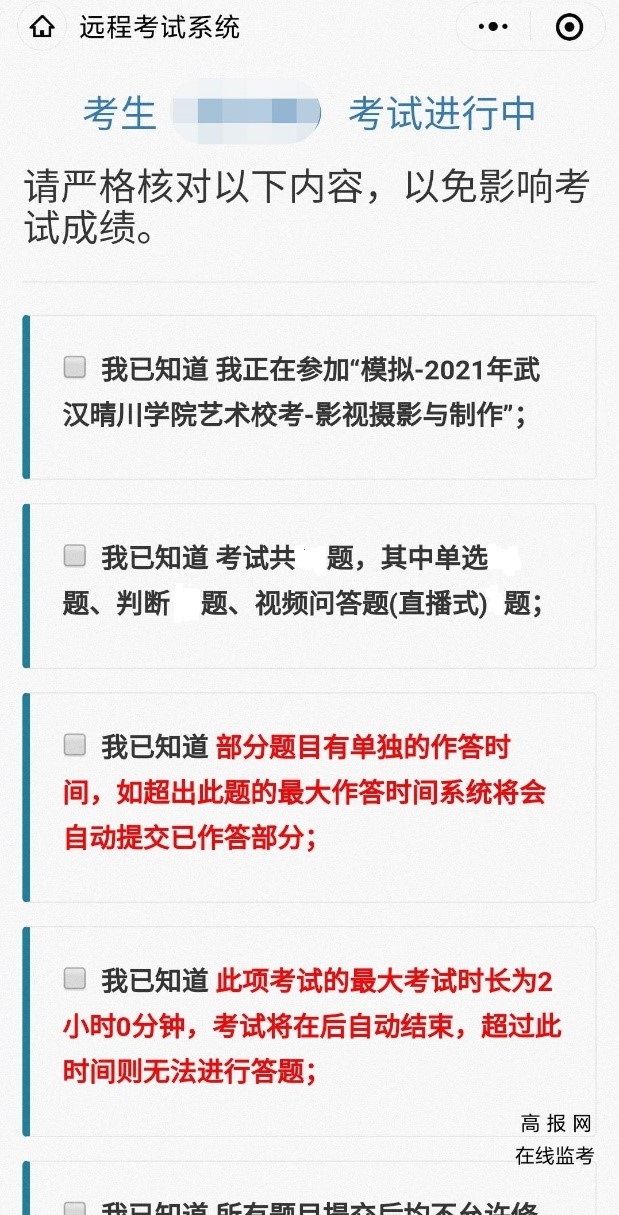The height and width of the screenshot is (1215, 619).
Task: Check the box confirming the 模拟-2021年武汉晴川学院 exam name
Action: 75,368
